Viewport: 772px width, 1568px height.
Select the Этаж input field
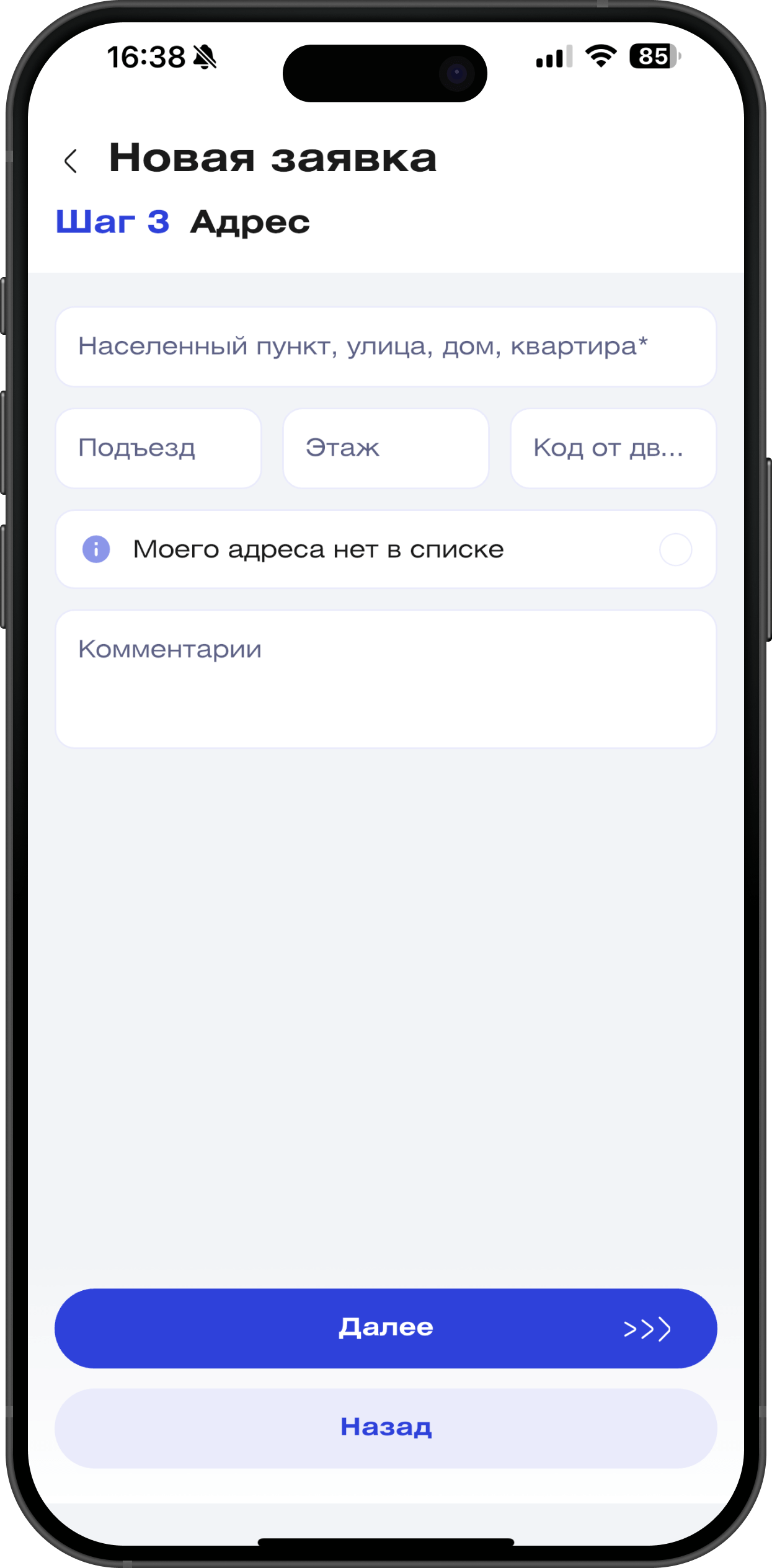[x=385, y=448]
